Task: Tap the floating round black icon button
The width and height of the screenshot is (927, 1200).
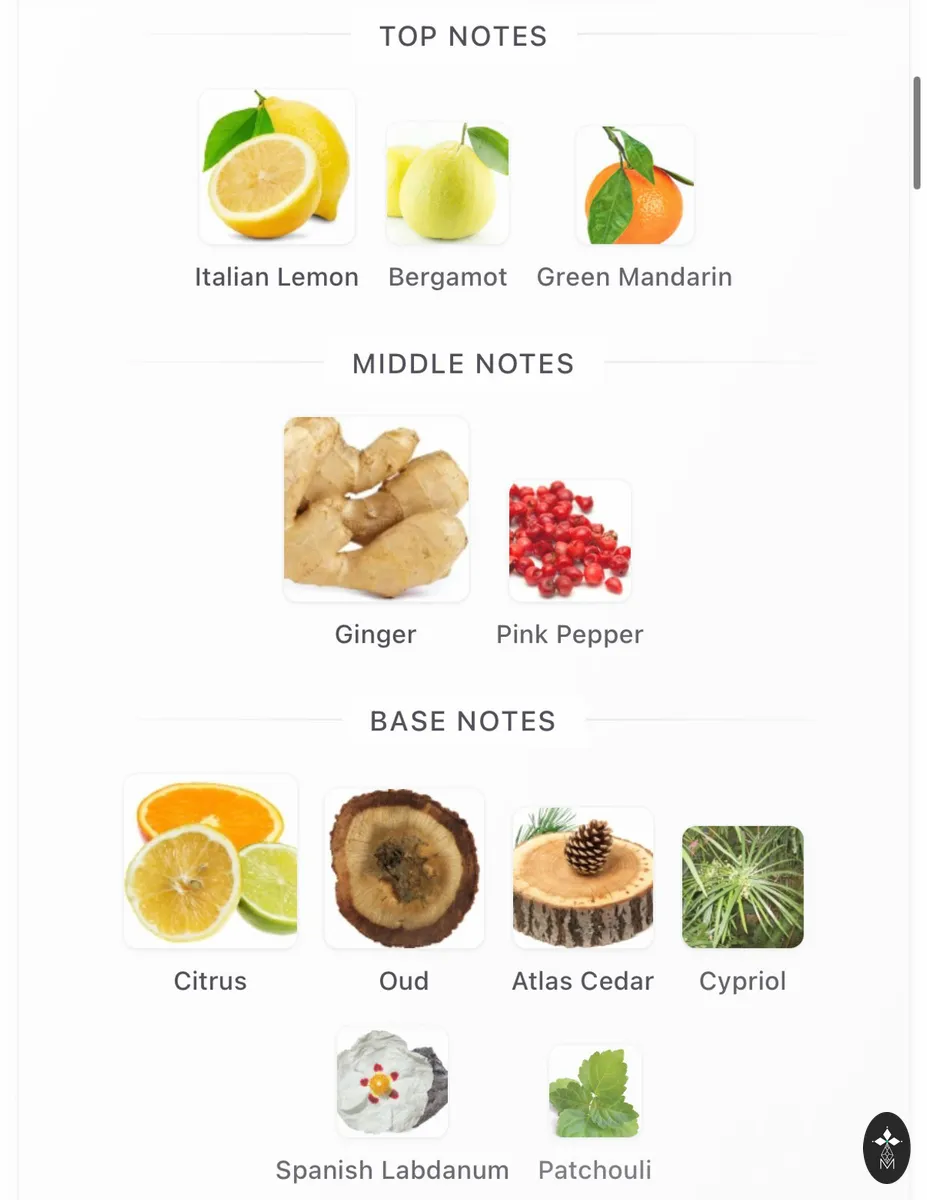Action: (887, 1148)
